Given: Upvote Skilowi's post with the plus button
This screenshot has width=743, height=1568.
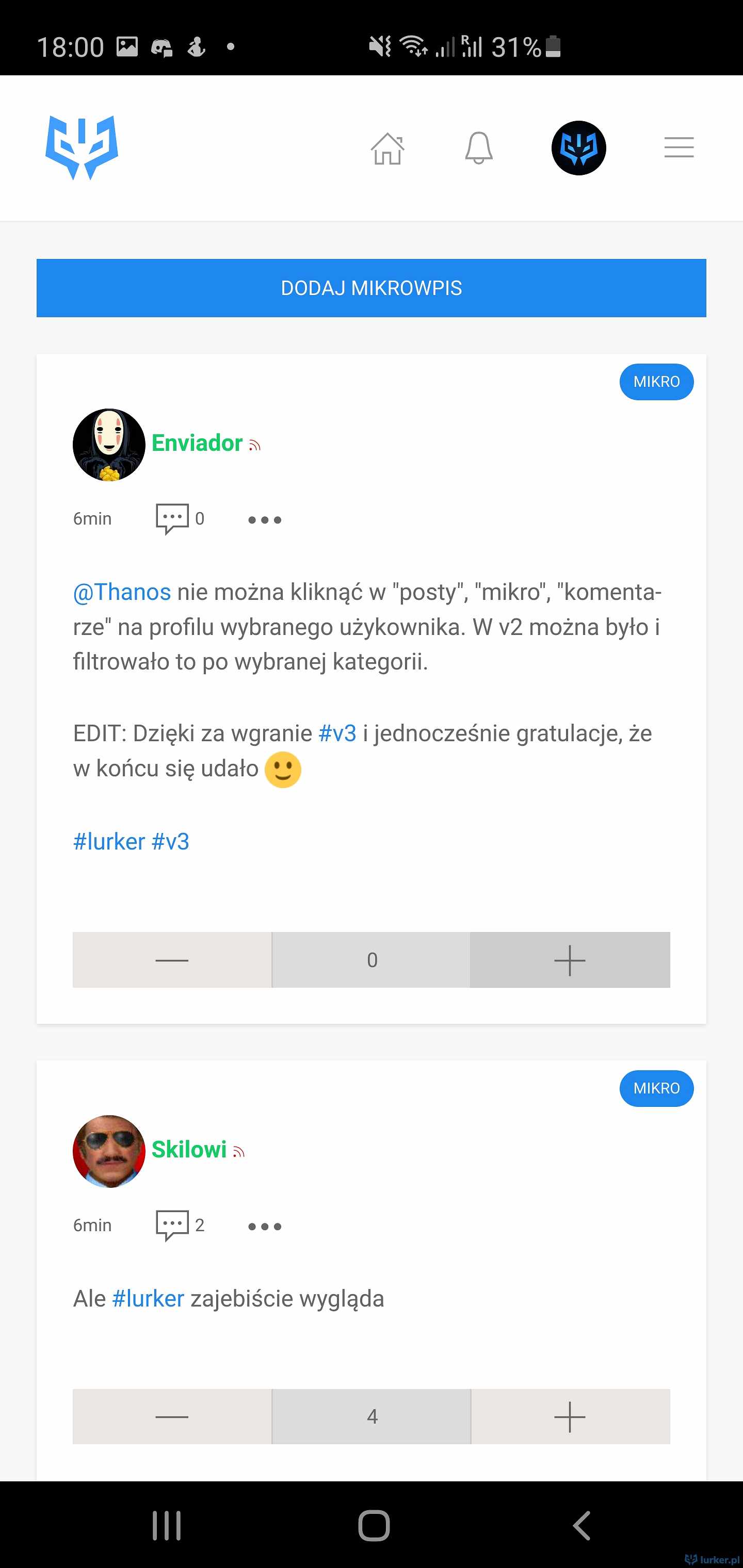Looking at the screenshot, I should (571, 1416).
